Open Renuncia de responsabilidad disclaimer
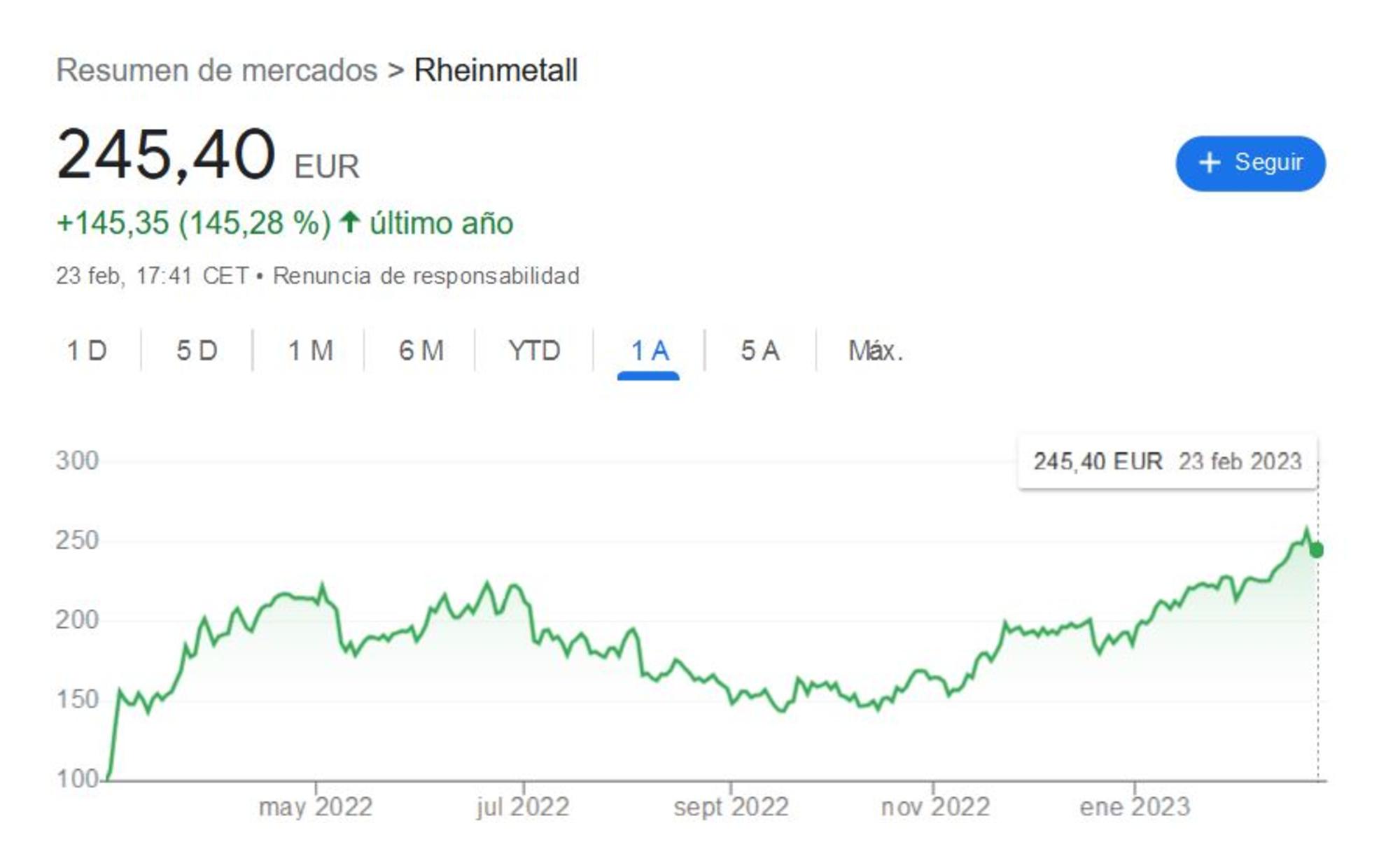Screen dimensions: 1400x842 click(x=426, y=276)
